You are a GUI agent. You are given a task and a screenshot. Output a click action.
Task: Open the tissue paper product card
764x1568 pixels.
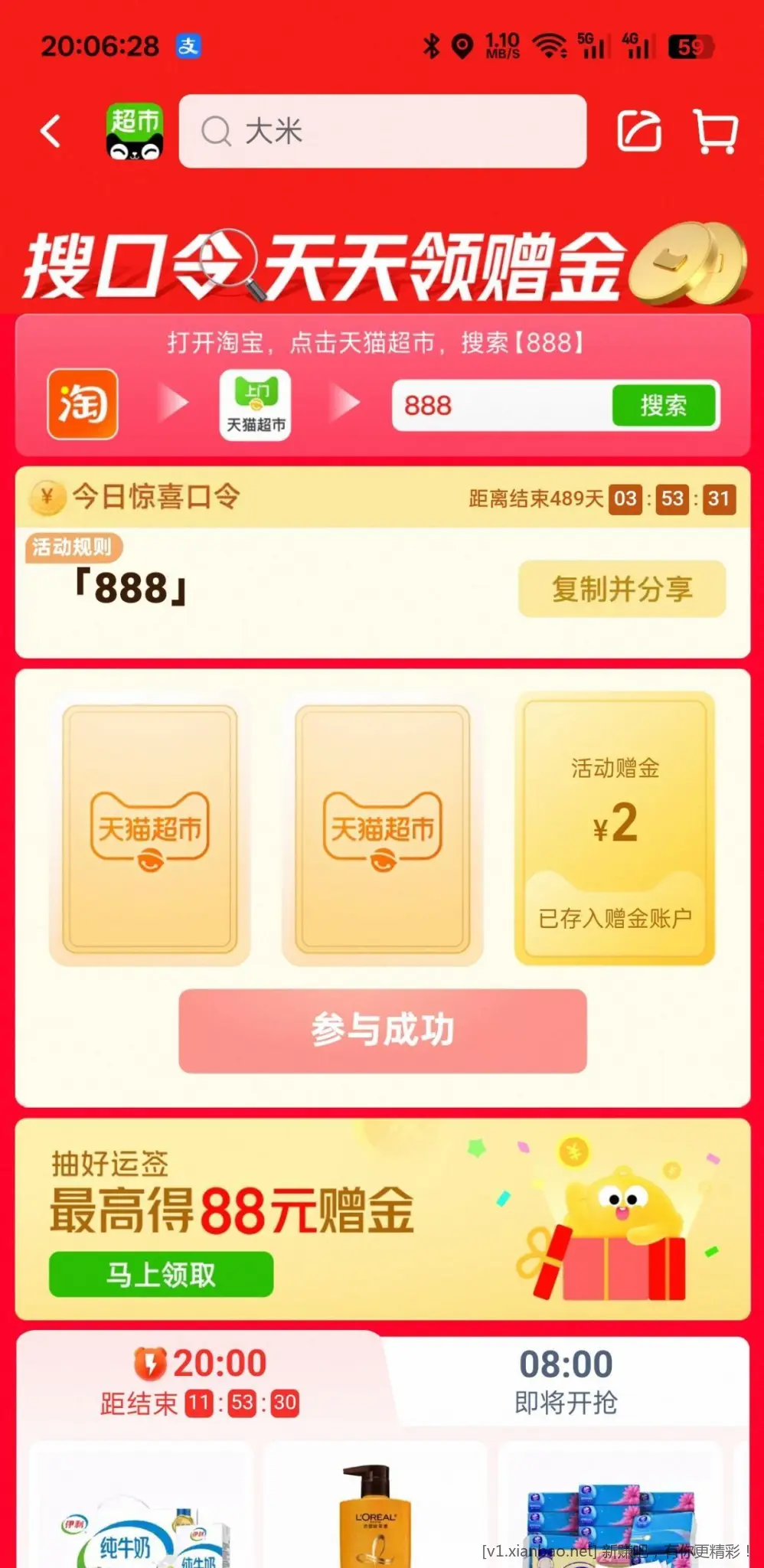tap(609, 1508)
